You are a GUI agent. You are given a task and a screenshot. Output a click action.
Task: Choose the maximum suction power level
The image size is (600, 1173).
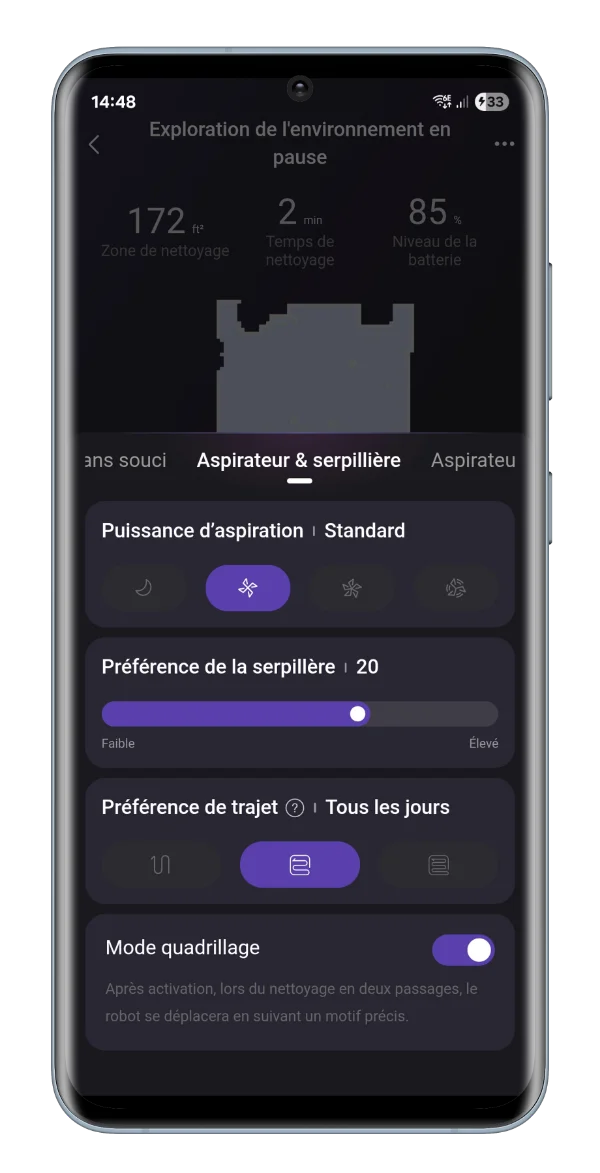click(x=456, y=588)
